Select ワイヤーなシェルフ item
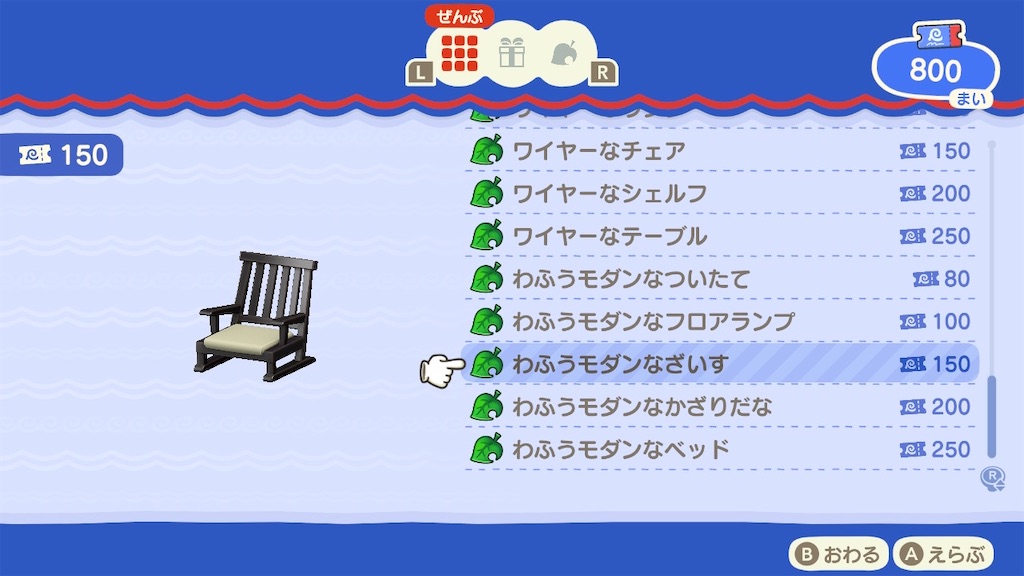This screenshot has width=1024, height=576. click(720, 193)
